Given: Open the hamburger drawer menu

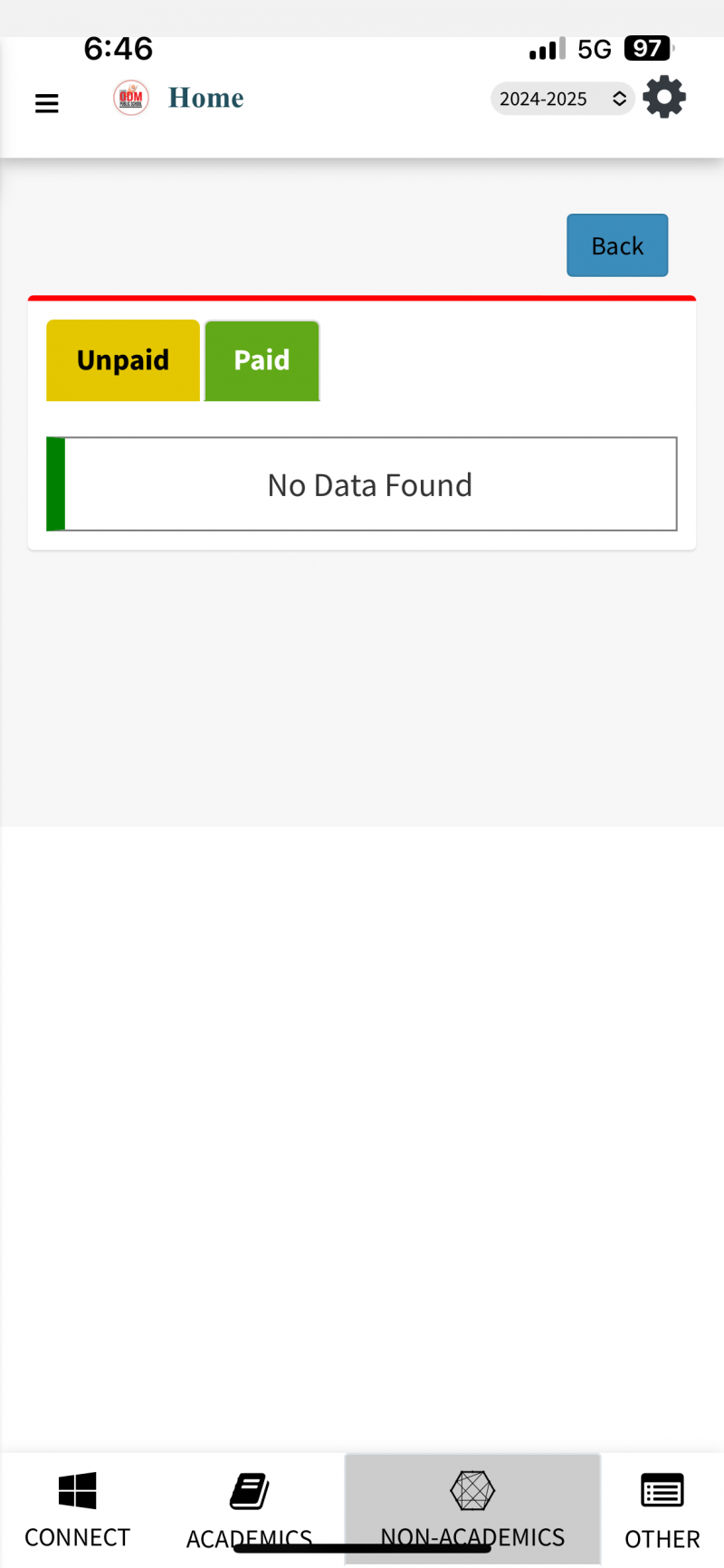Looking at the screenshot, I should [46, 103].
